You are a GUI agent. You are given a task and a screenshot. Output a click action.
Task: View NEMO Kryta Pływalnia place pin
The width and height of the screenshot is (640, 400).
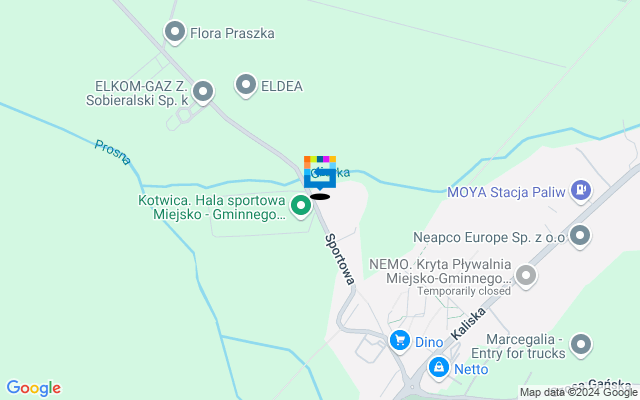coord(526,275)
